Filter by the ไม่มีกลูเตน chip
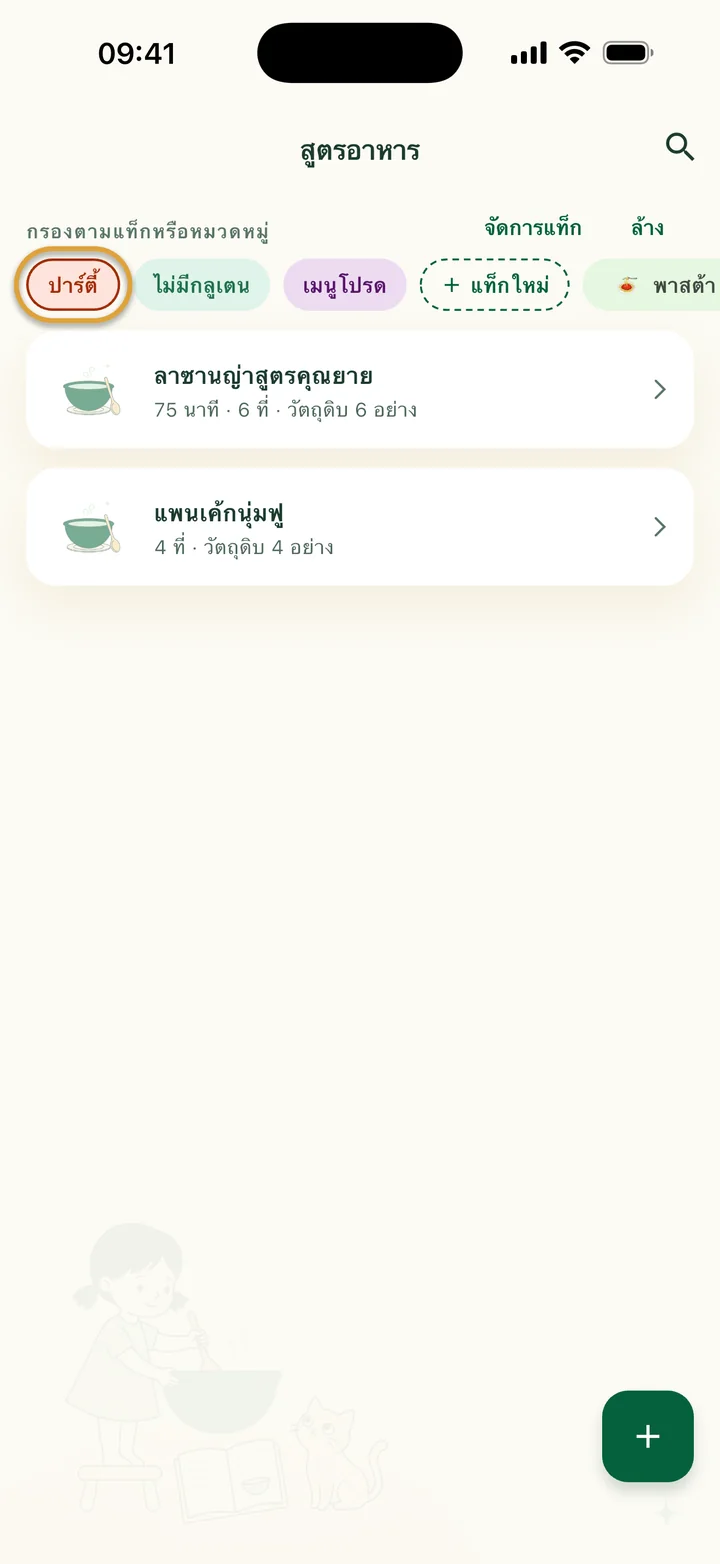Image resolution: width=720 pixels, height=1564 pixels. coord(202,285)
